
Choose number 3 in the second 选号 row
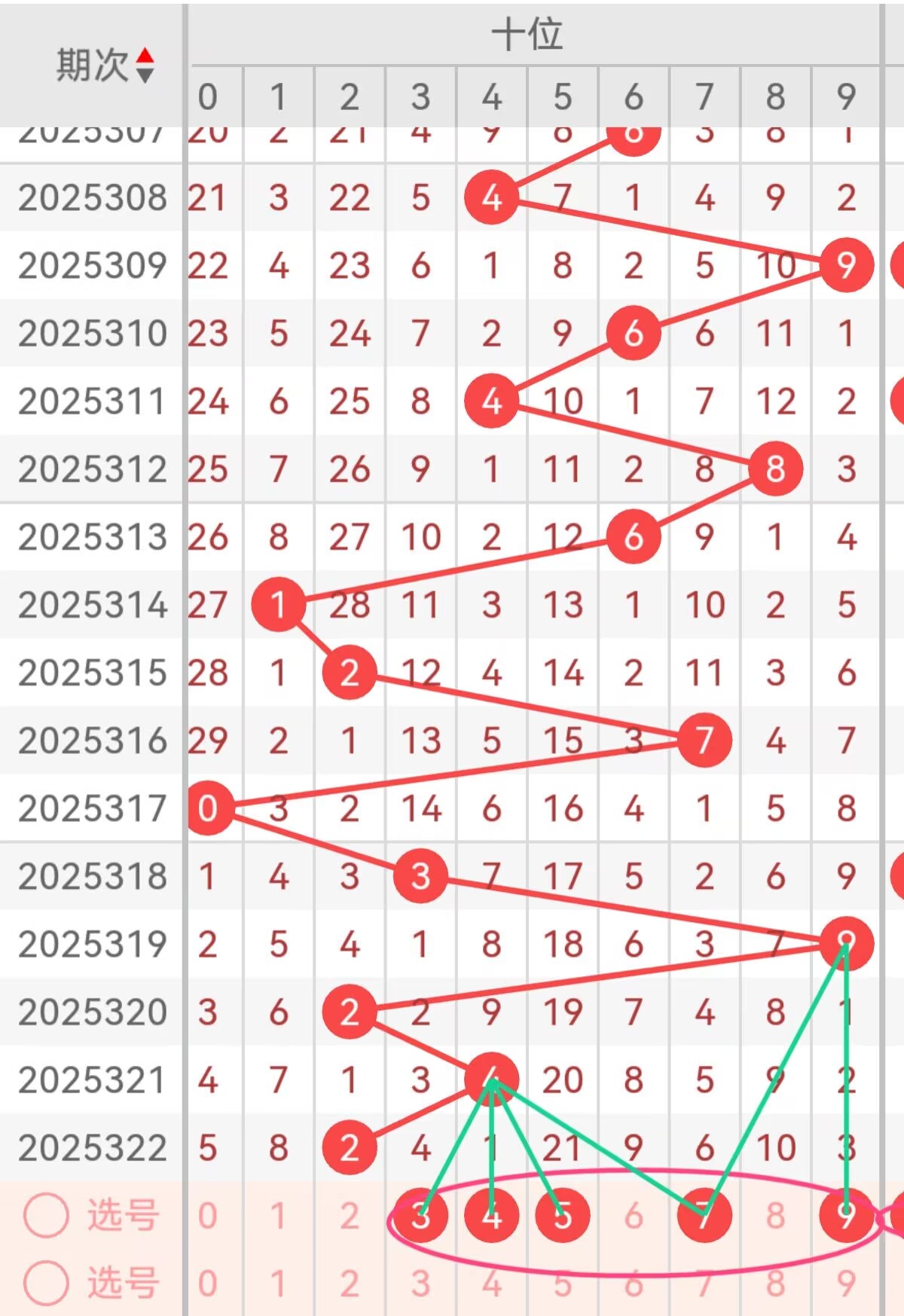pyautogui.click(x=420, y=1283)
